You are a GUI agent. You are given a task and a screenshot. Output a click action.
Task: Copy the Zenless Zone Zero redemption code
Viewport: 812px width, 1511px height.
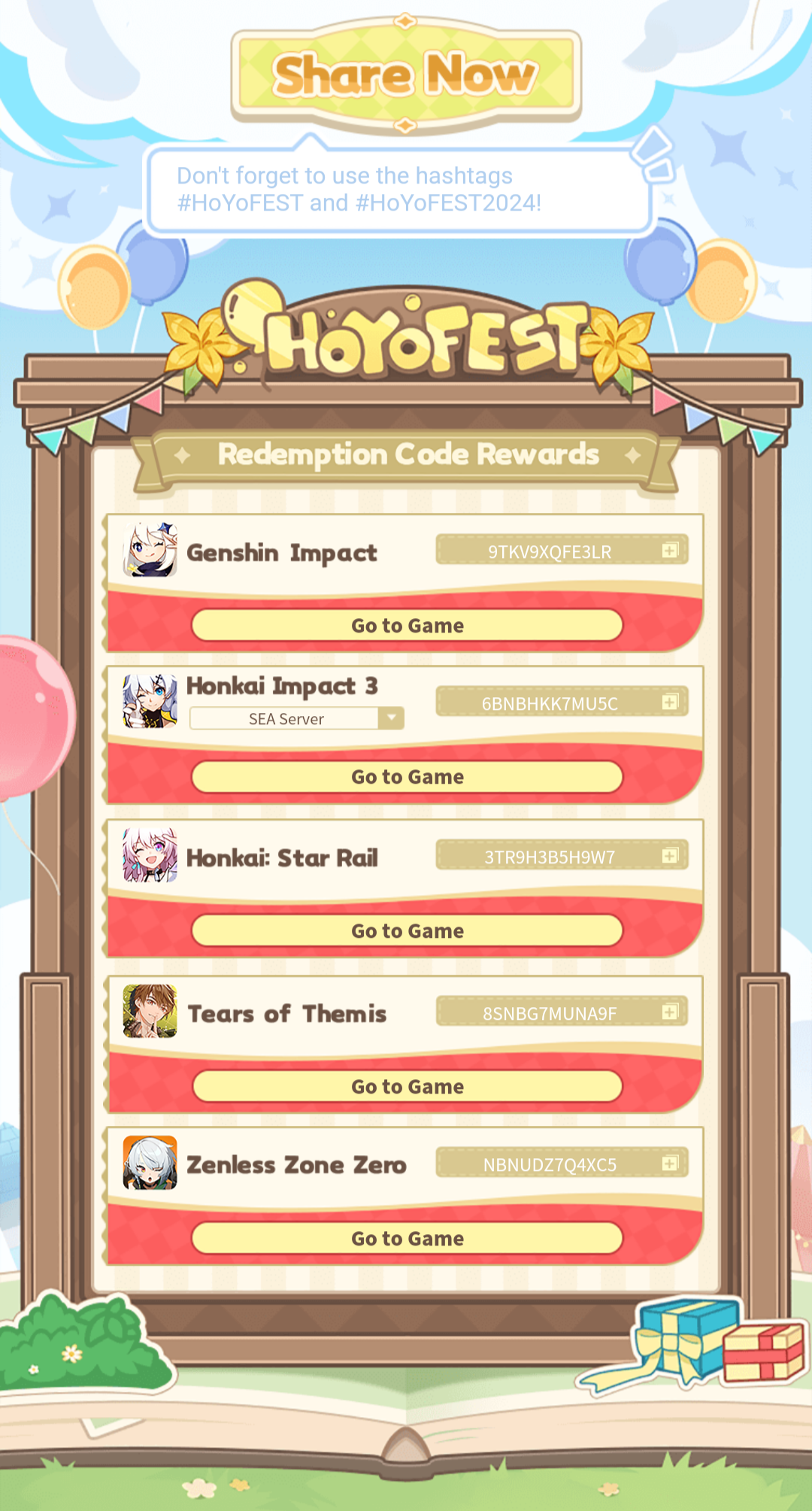(x=669, y=1164)
